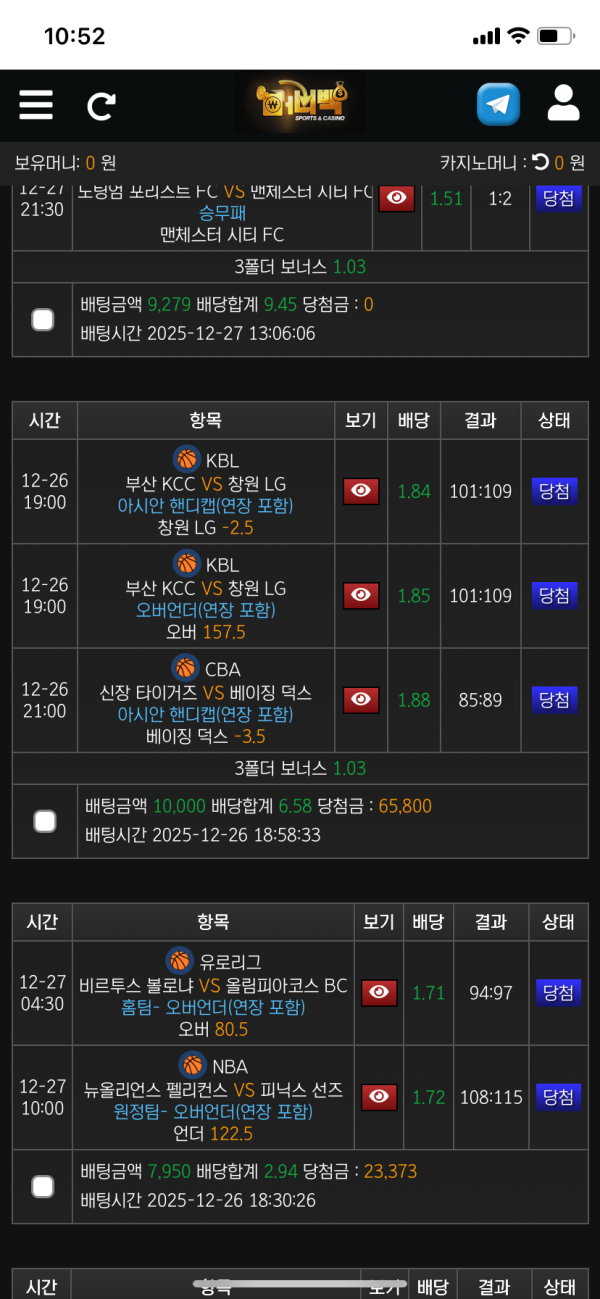Select the bet slip with the 23,373 payout
The image size is (600, 1299).
(42, 1186)
